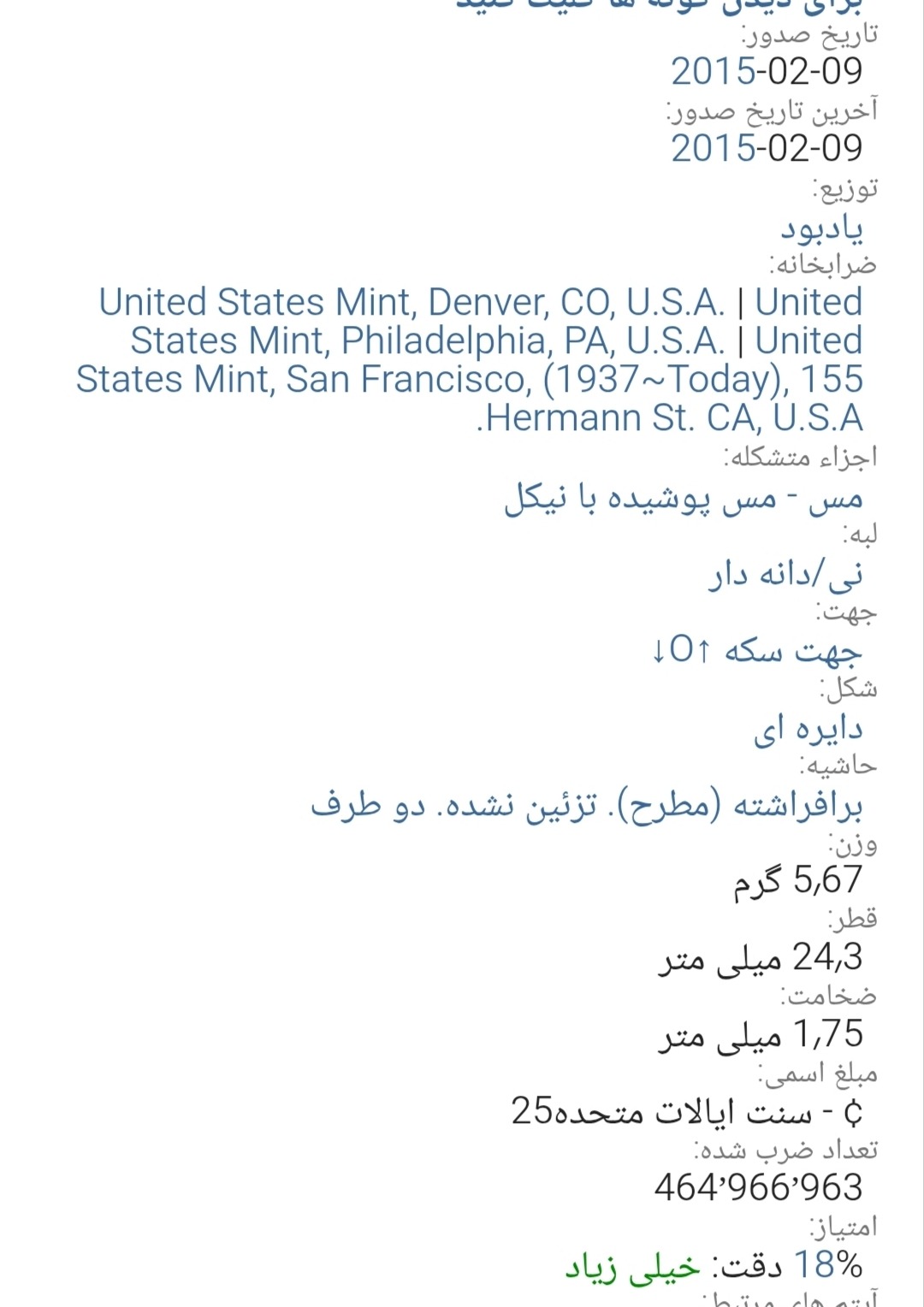The width and height of the screenshot is (924, 1307).
Task: Open the edge link نی/دانه دار
Action: tap(785, 575)
